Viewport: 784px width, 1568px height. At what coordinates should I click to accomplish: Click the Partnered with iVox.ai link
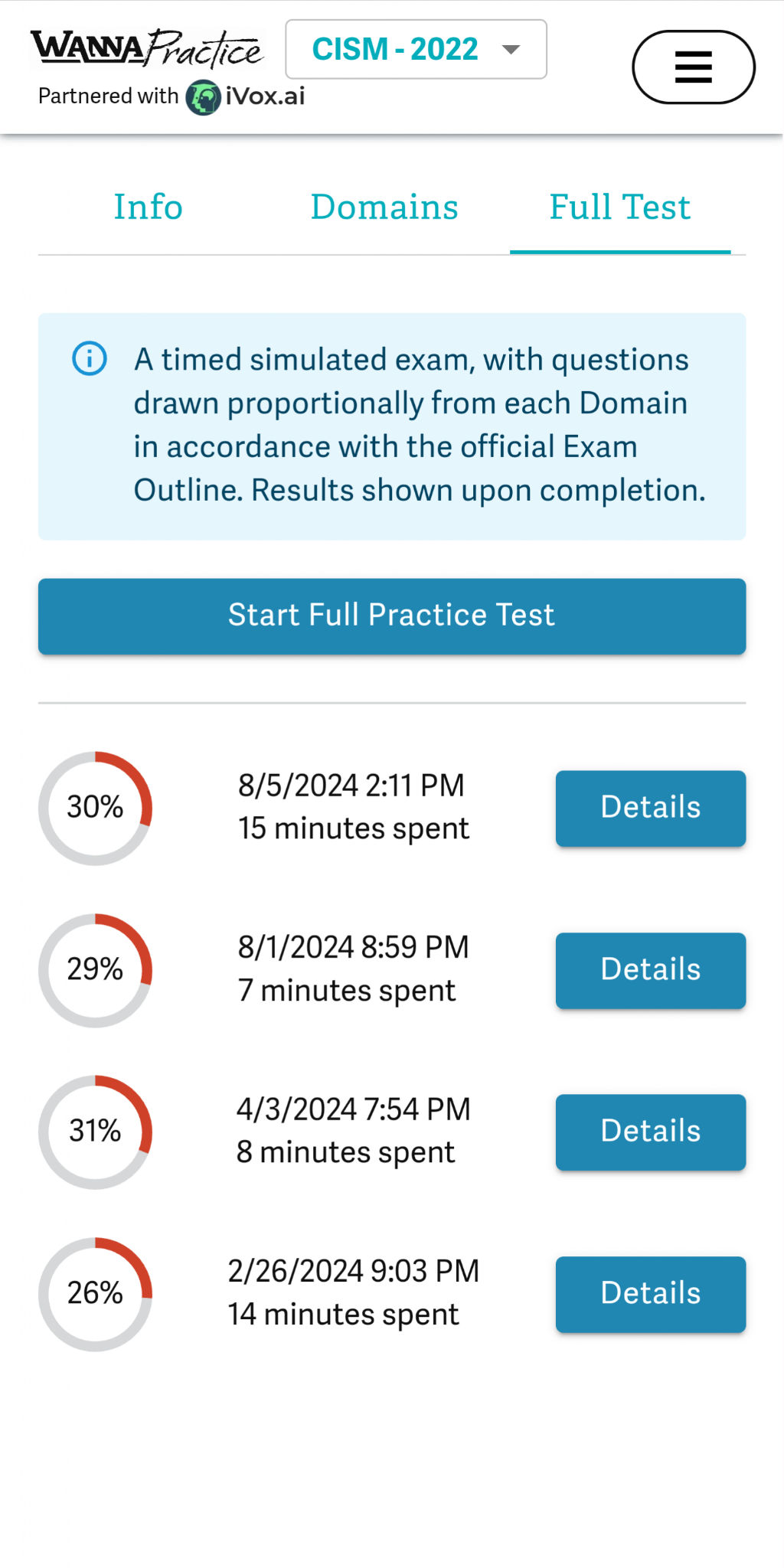(x=172, y=96)
